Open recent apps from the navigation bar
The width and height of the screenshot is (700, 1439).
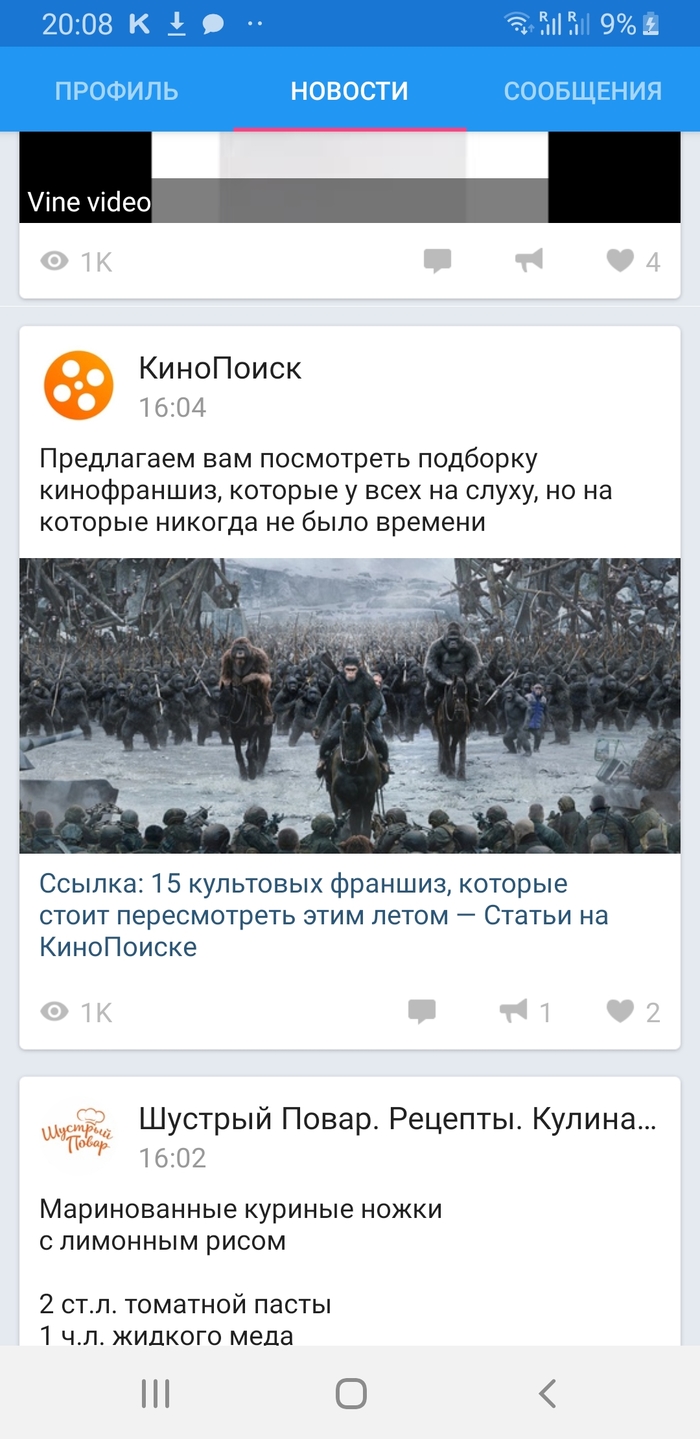point(155,1393)
